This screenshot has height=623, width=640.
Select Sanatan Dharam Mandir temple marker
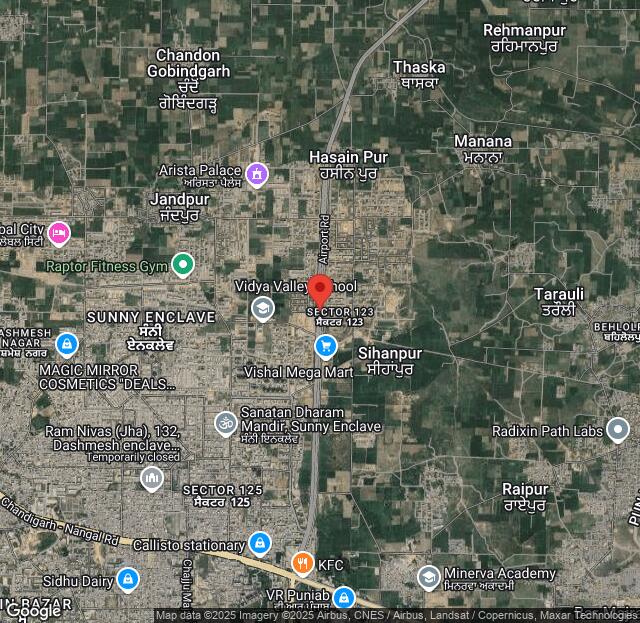226,422
